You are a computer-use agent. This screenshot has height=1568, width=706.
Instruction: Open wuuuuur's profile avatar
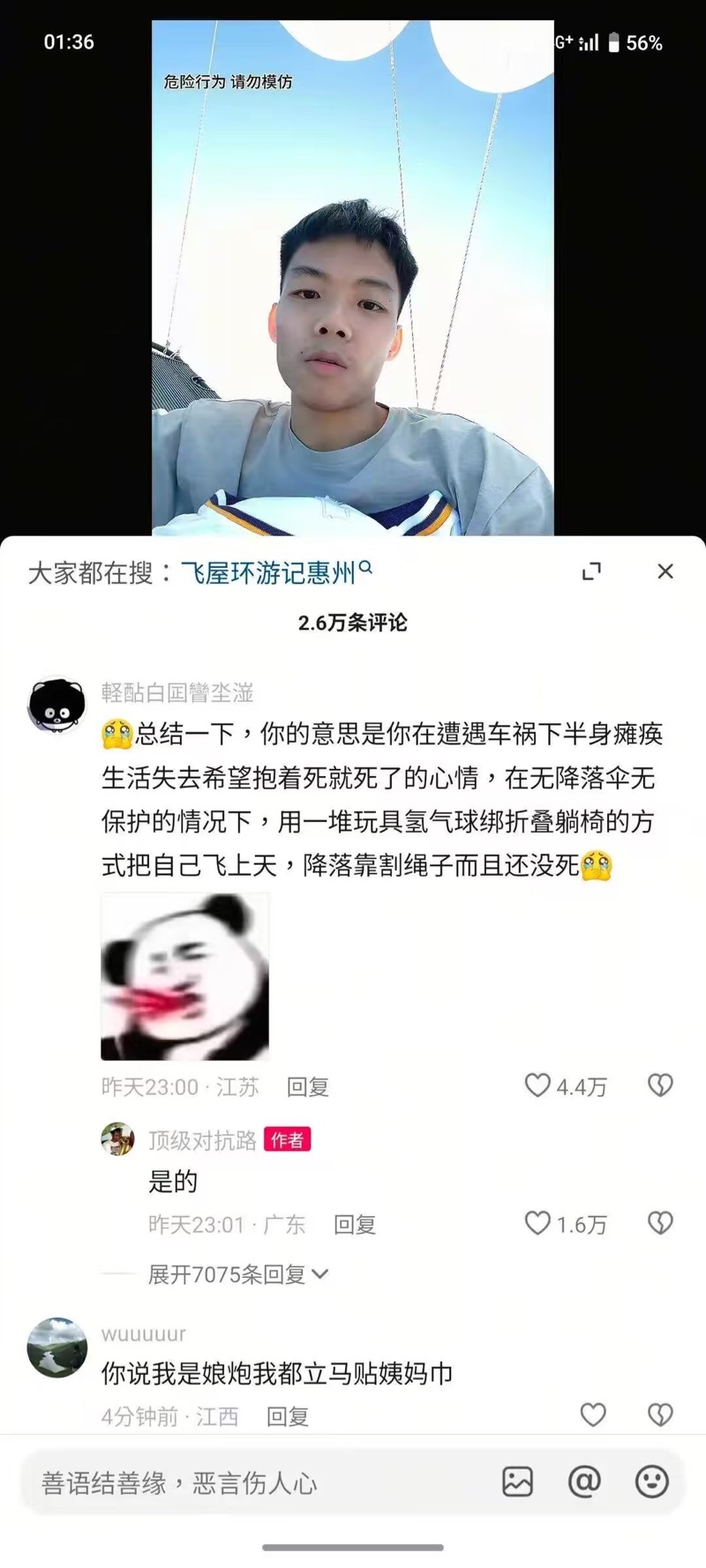click(57, 1348)
